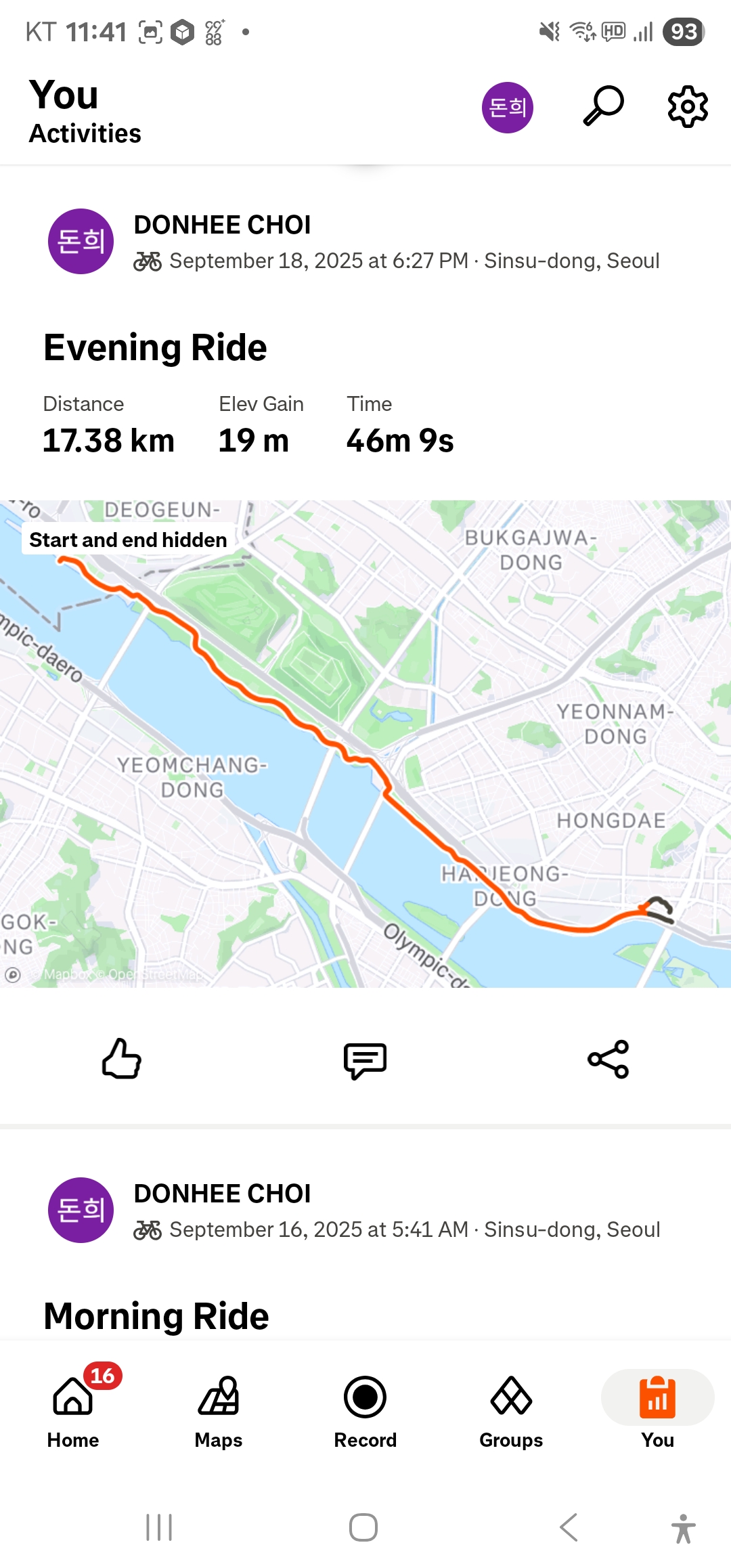Give kudos to the Evening Ride
The width and height of the screenshot is (731, 1568).
click(122, 1059)
